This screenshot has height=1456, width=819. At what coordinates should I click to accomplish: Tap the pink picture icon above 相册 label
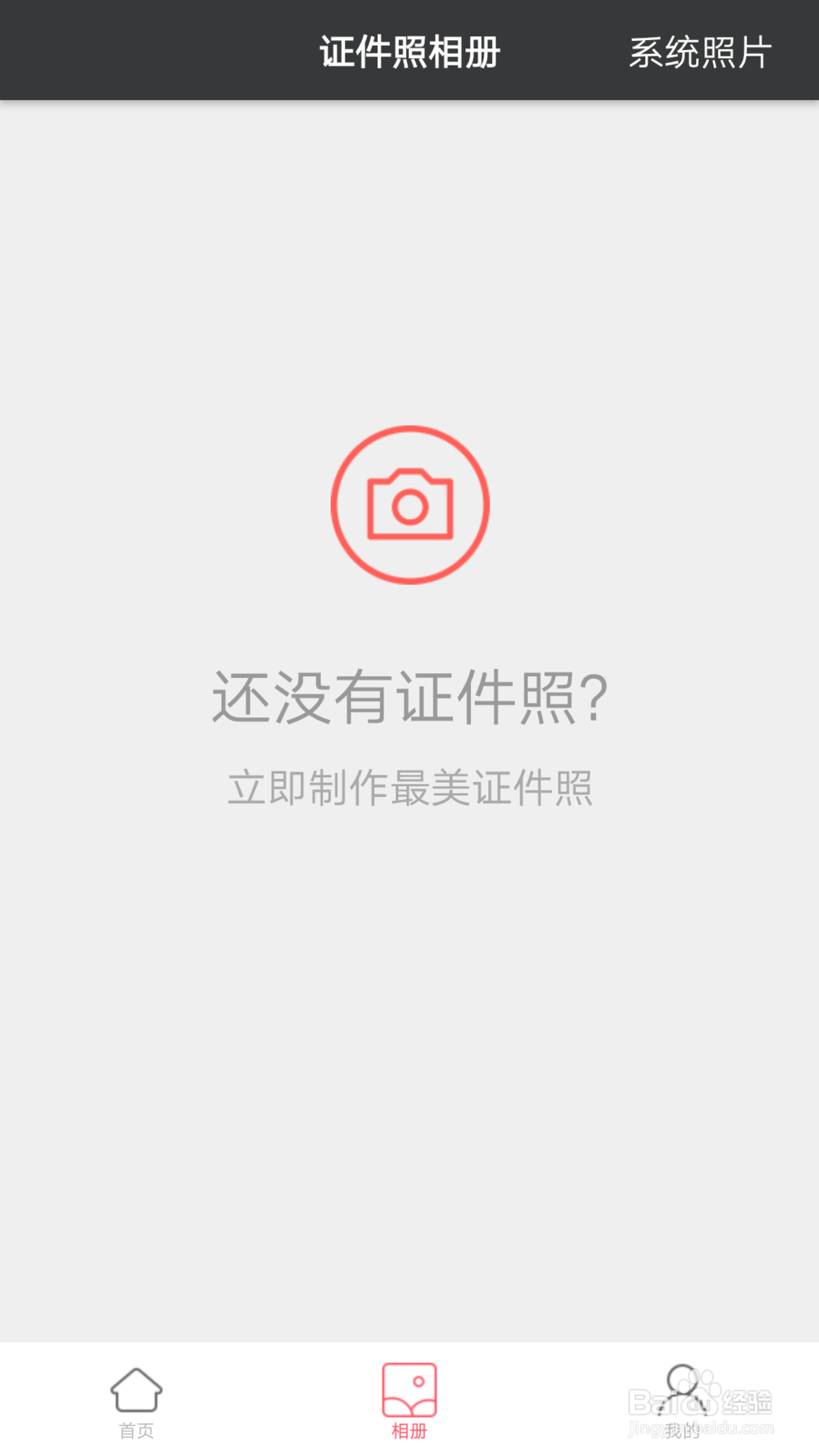point(409,1391)
